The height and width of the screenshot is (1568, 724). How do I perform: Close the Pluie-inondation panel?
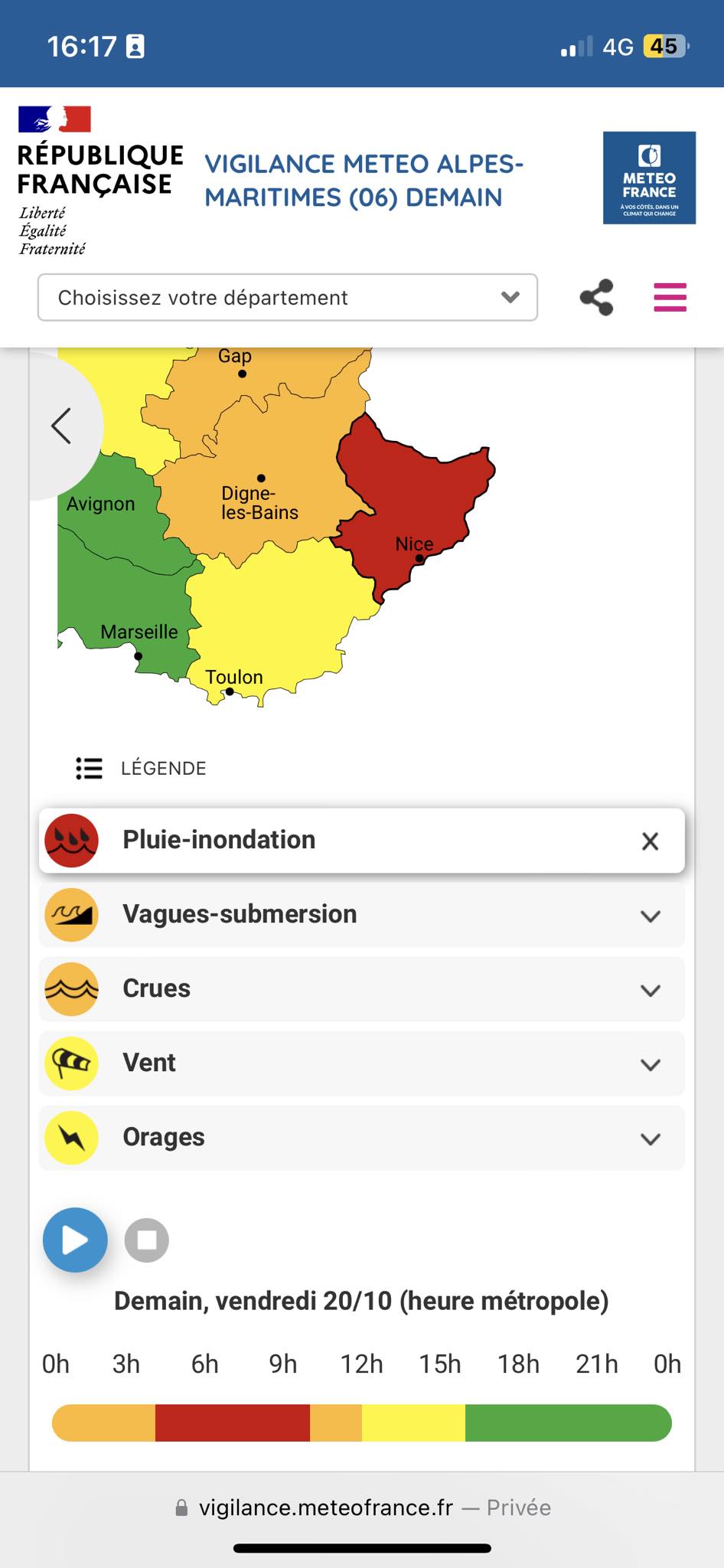coord(650,841)
